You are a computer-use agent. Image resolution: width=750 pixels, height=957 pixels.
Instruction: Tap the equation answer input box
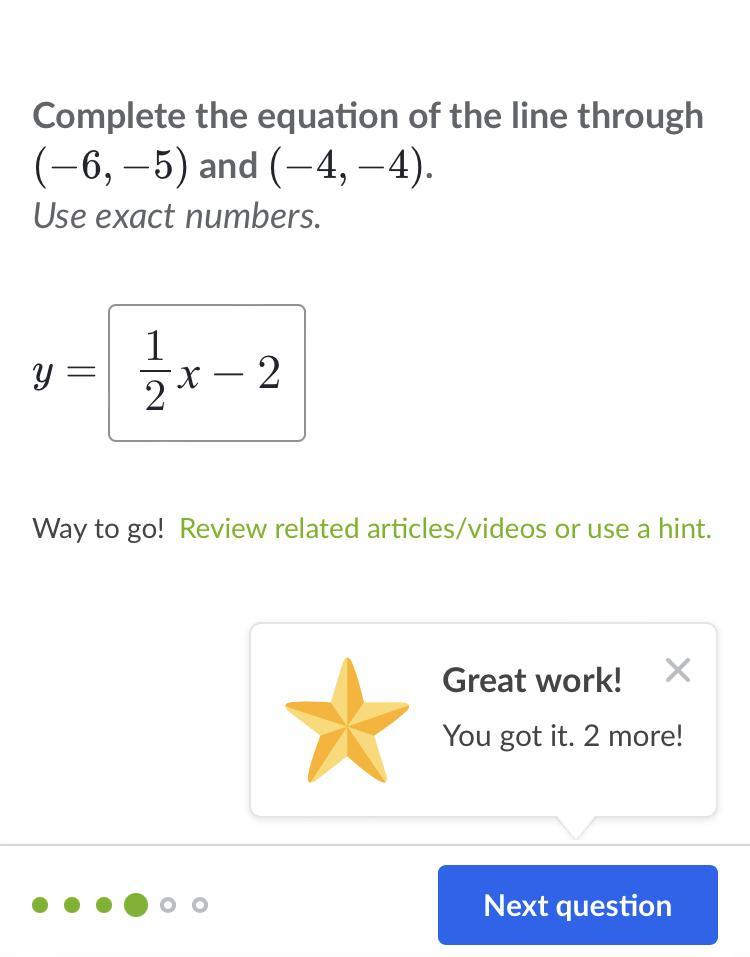(x=207, y=373)
